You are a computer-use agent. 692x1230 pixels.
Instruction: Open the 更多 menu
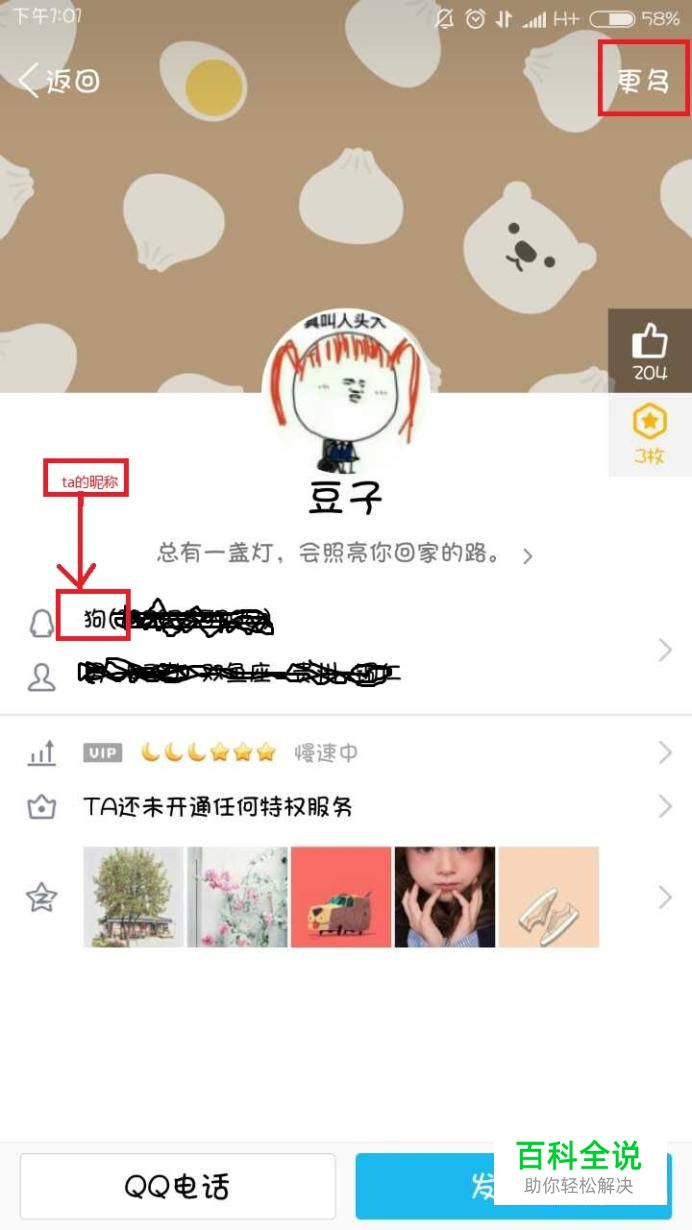point(643,80)
